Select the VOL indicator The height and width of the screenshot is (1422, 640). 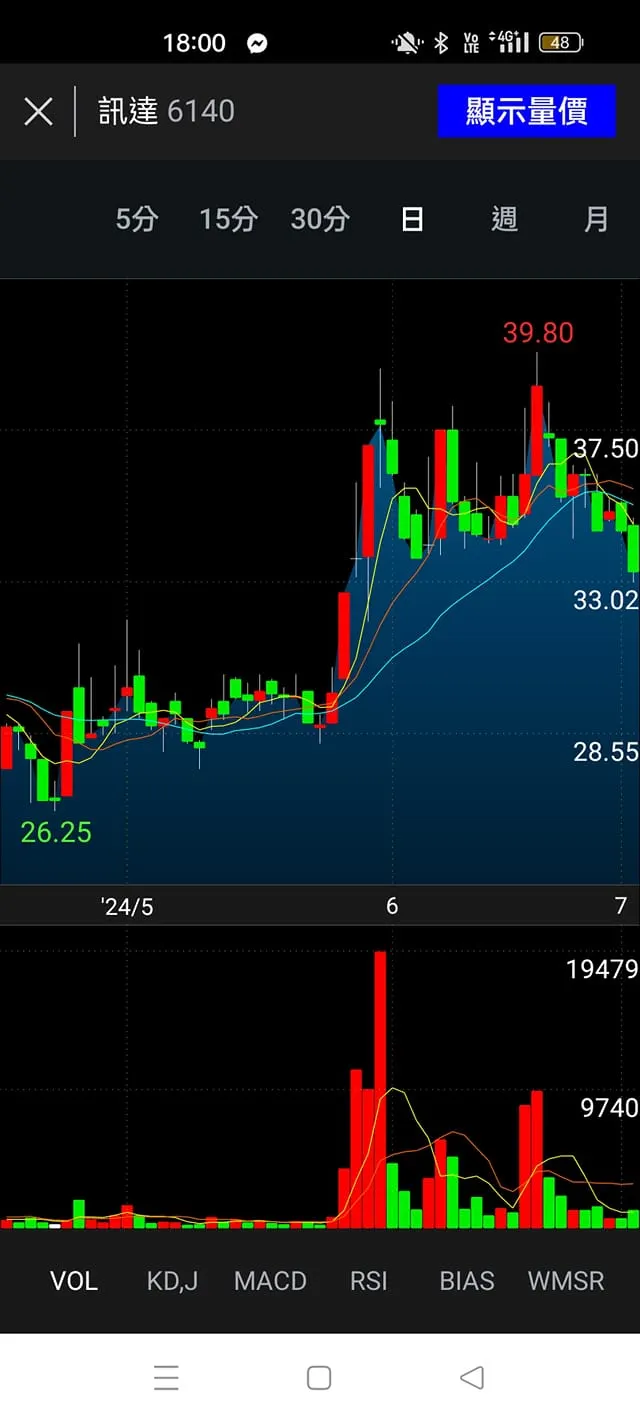click(74, 1281)
